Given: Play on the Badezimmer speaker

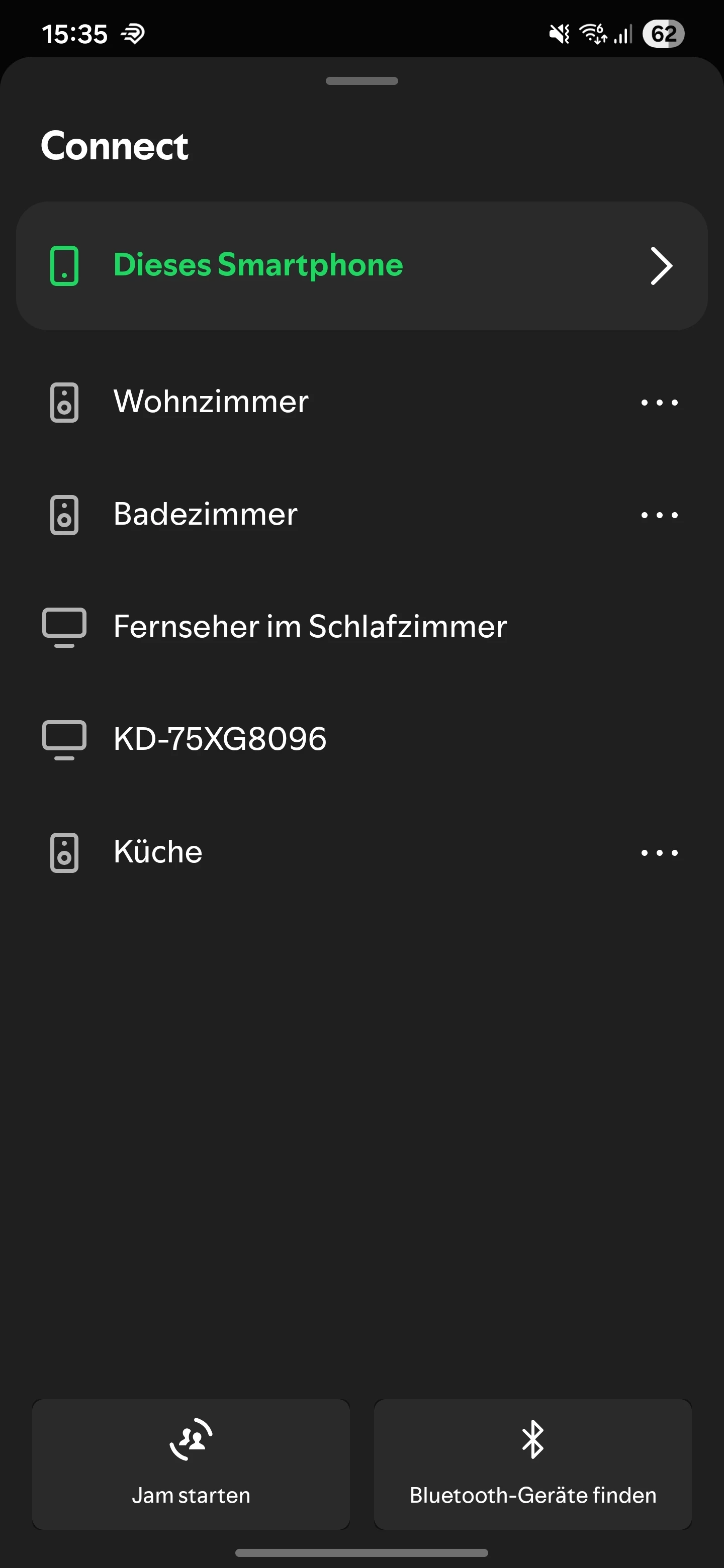Looking at the screenshot, I should [x=205, y=514].
